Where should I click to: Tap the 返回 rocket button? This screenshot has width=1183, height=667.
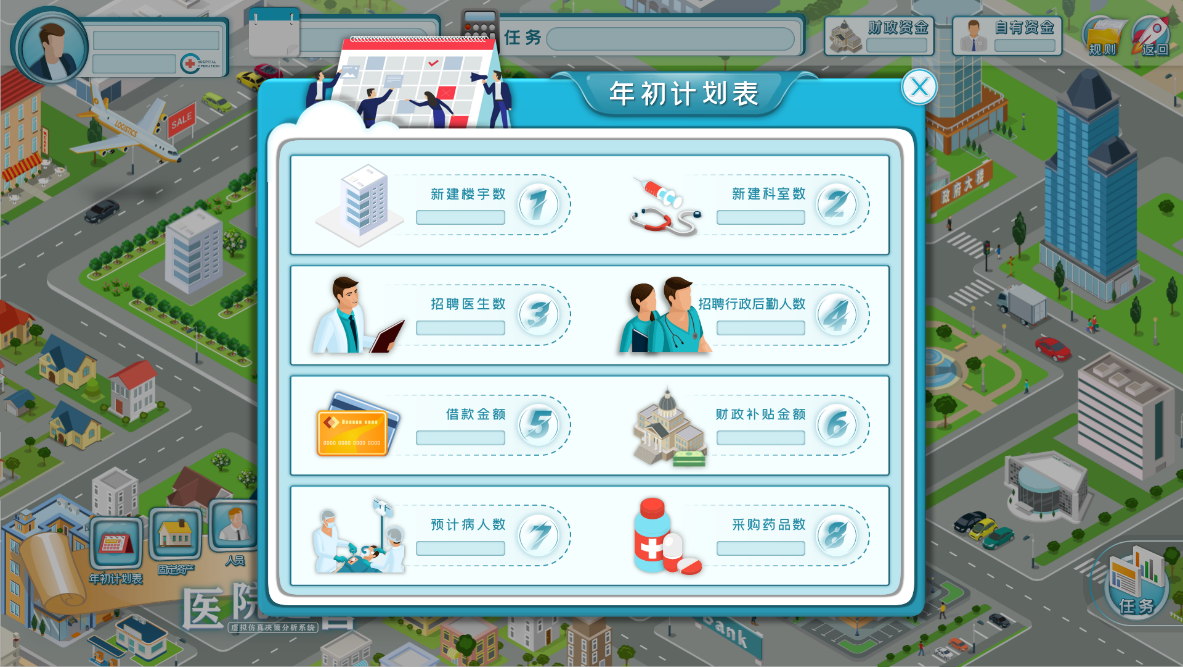(1153, 38)
